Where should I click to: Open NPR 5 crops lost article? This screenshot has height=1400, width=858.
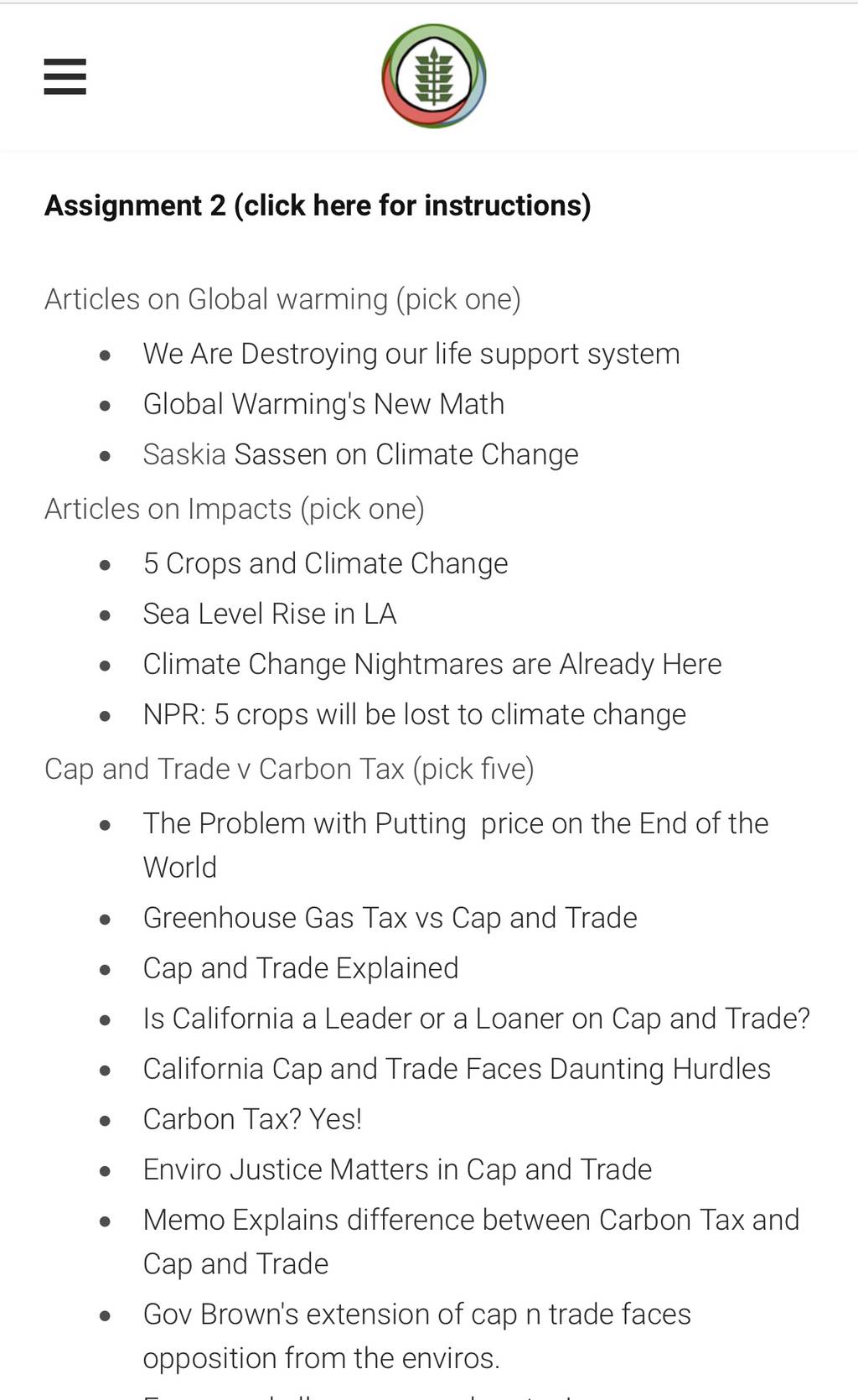coord(415,714)
